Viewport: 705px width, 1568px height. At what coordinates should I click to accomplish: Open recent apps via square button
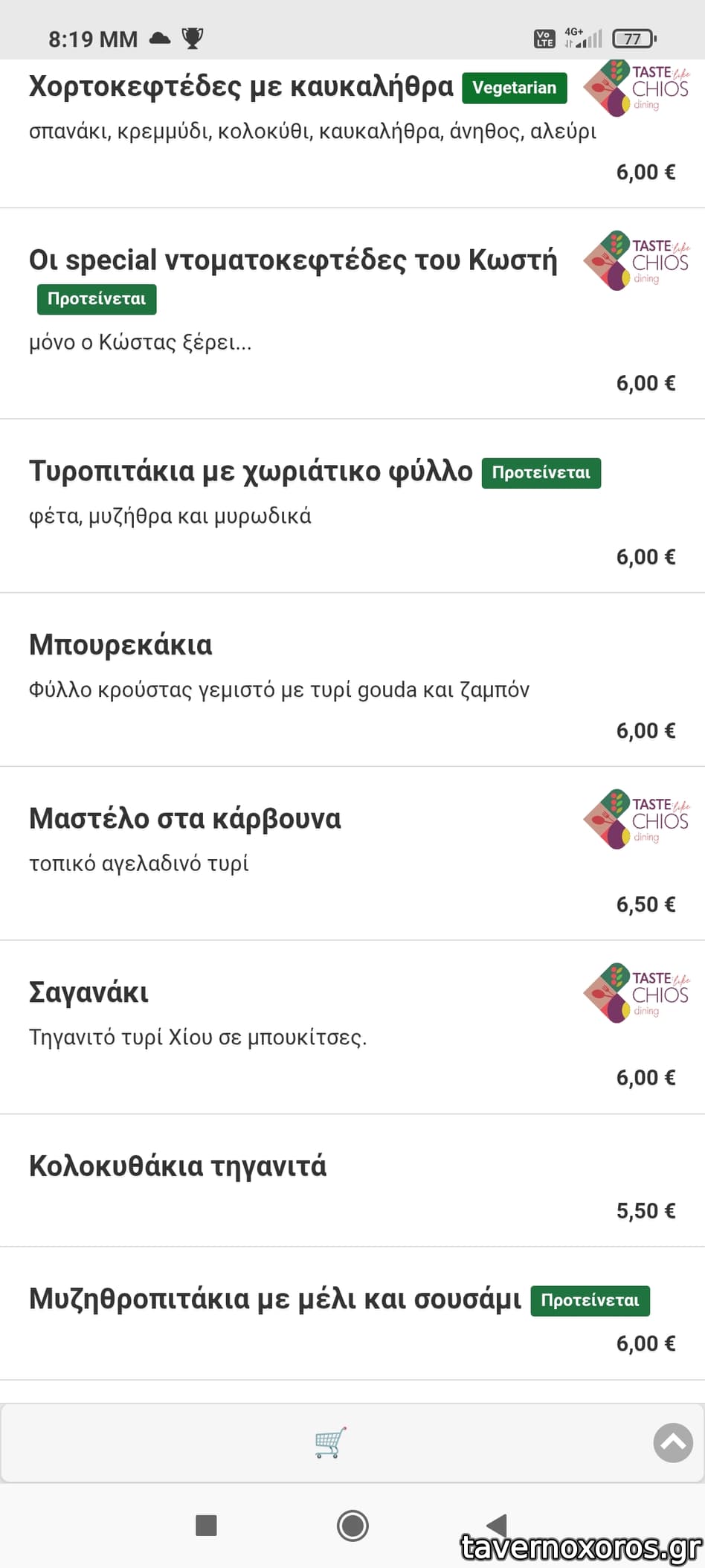pyautogui.click(x=206, y=1526)
